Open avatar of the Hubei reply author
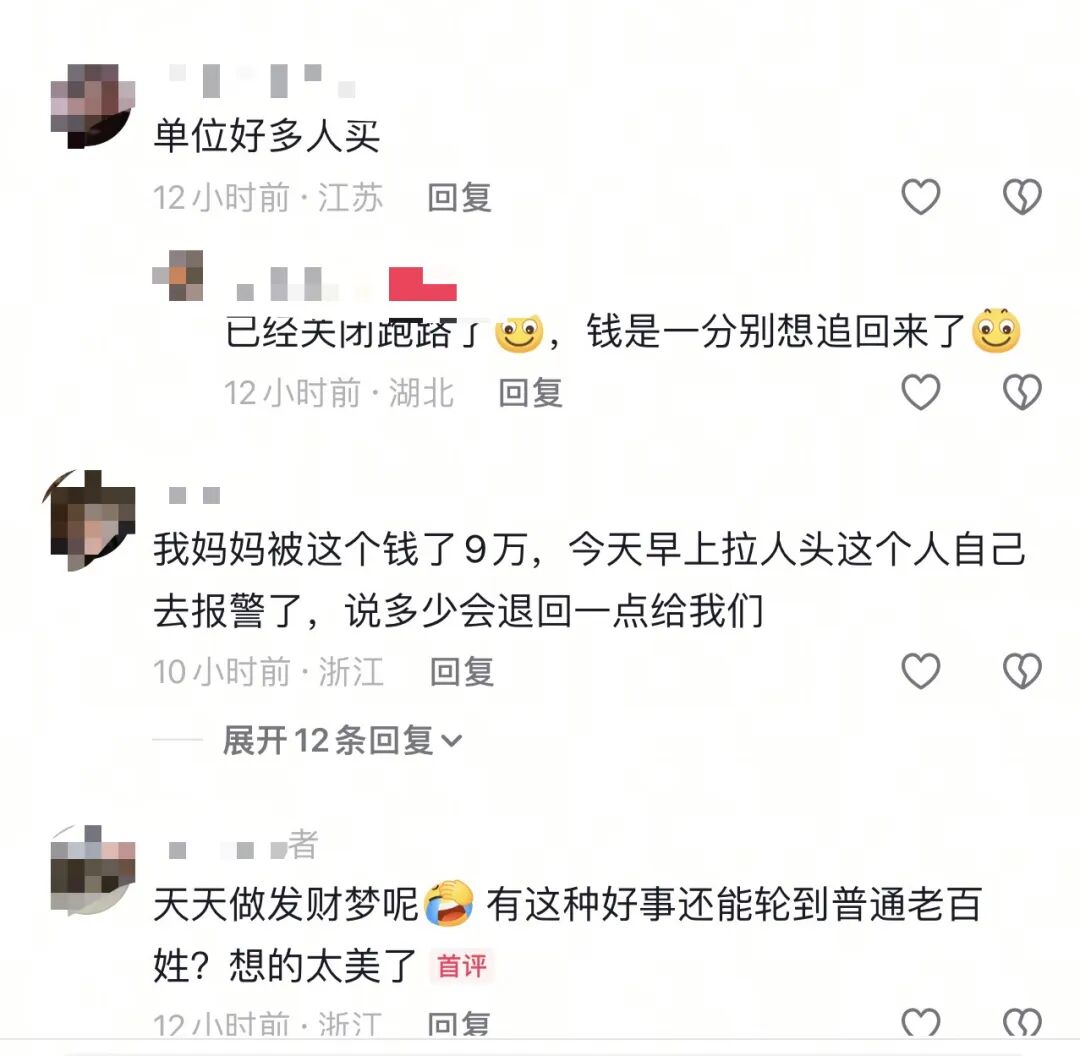 coord(180,276)
